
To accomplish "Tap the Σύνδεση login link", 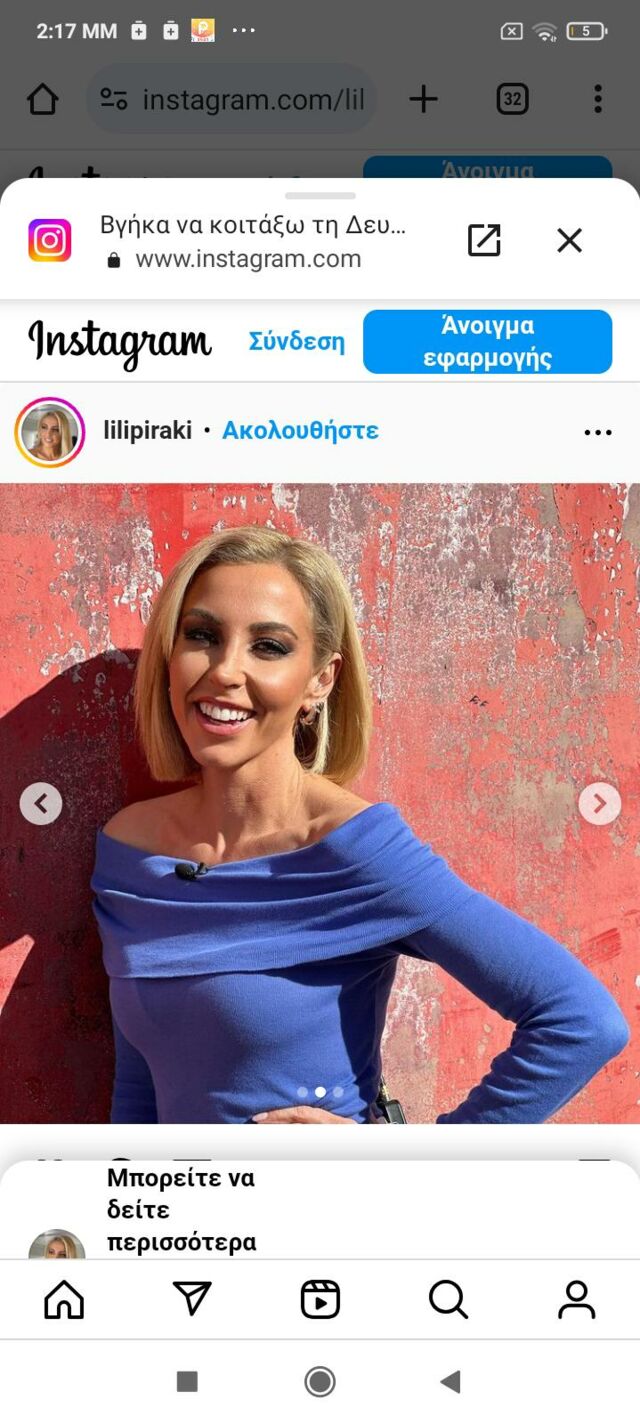I will pyautogui.click(x=297, y=341).
